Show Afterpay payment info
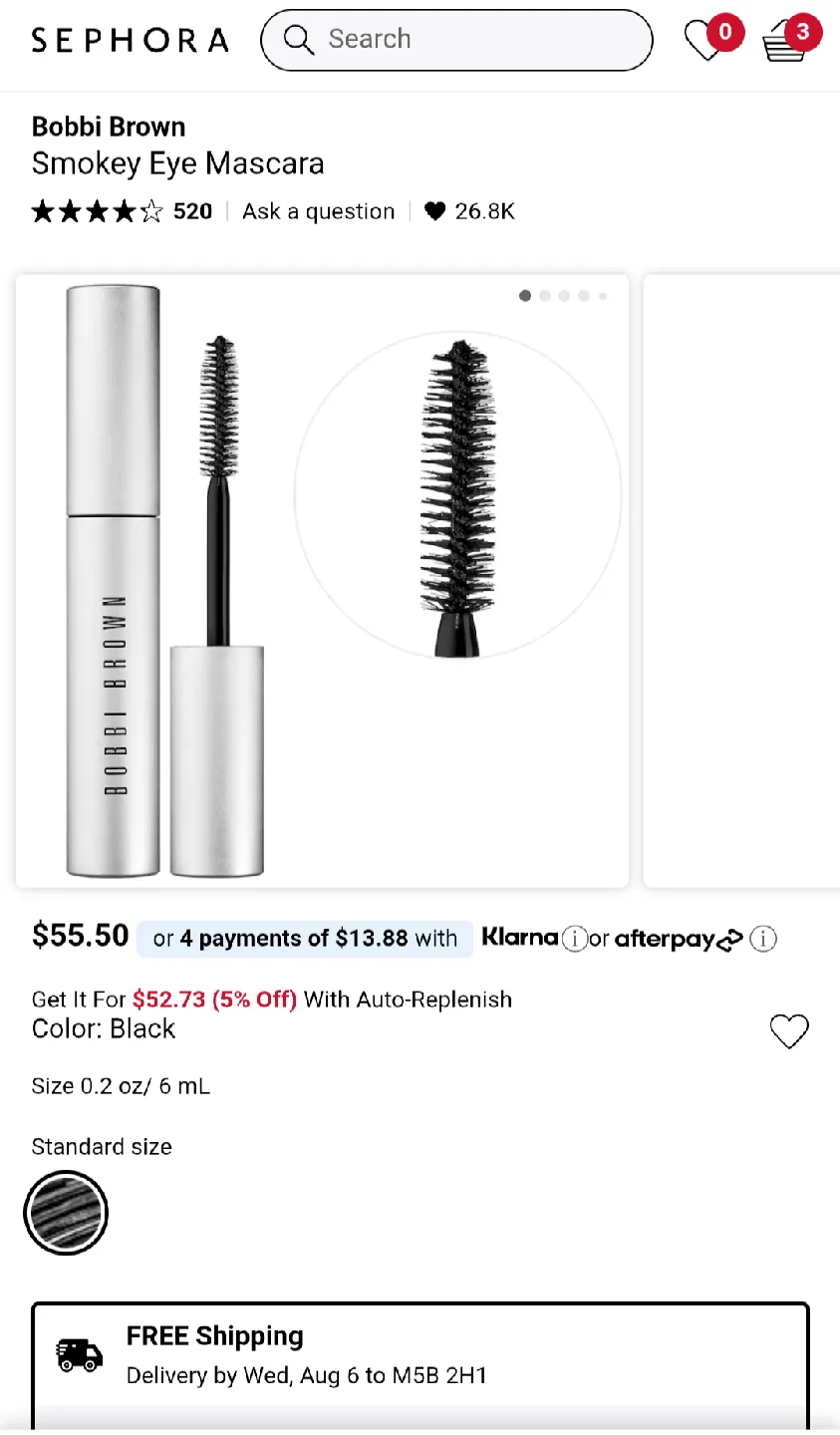Screen dimensions: 840x1435 tap(763, 939)
